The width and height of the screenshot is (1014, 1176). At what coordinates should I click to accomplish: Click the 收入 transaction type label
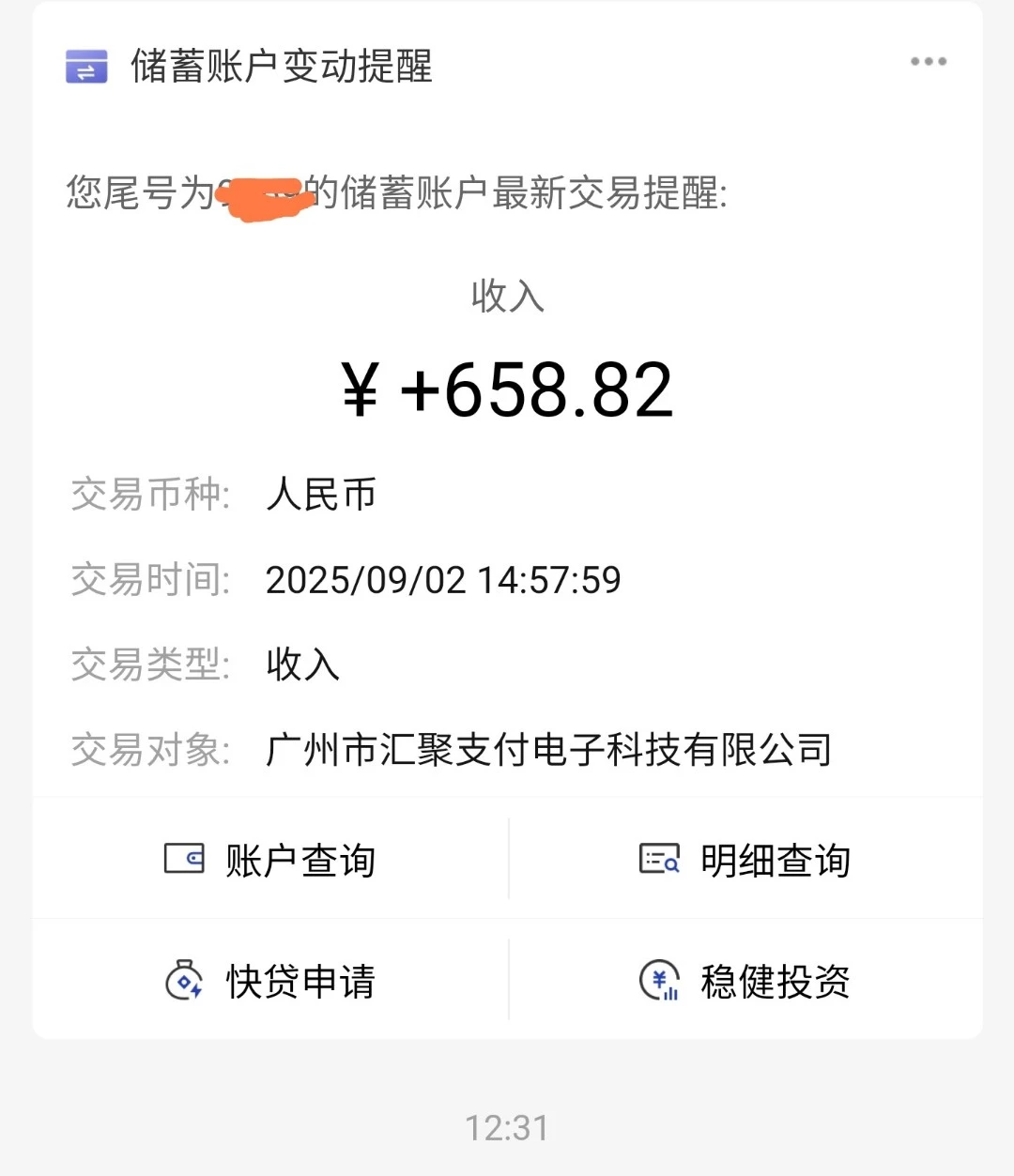[x=304, y=664]
